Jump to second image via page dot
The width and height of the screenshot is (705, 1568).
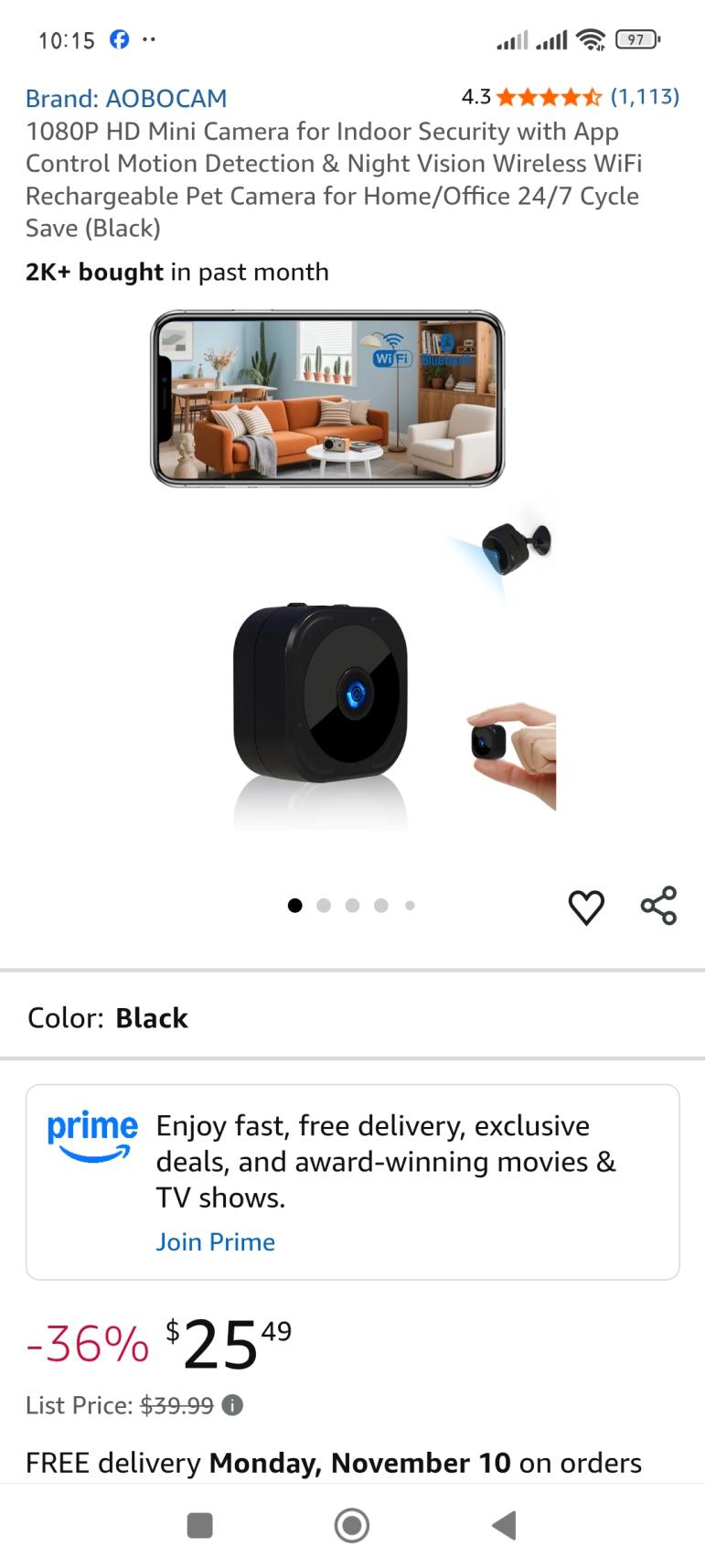pos(324,906)
